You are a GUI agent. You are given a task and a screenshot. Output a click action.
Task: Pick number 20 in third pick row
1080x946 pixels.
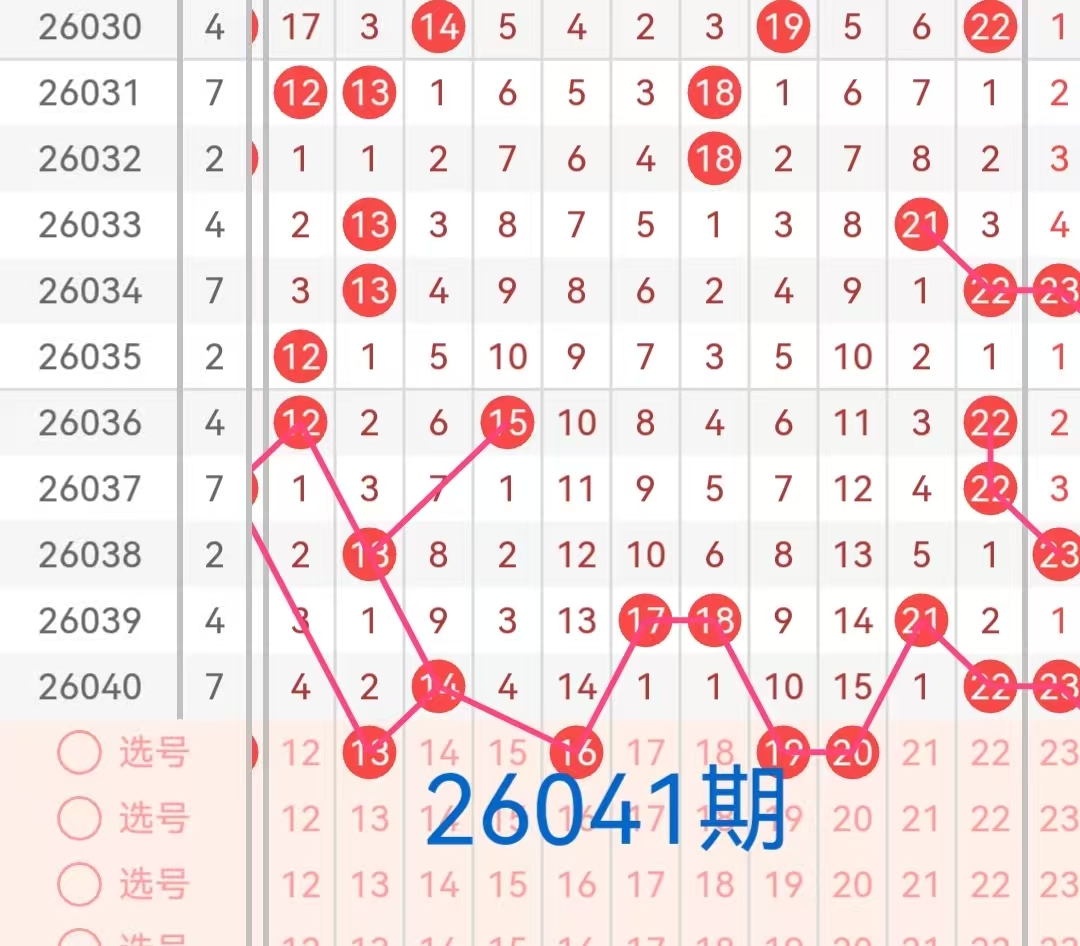[x=852, y=885]
